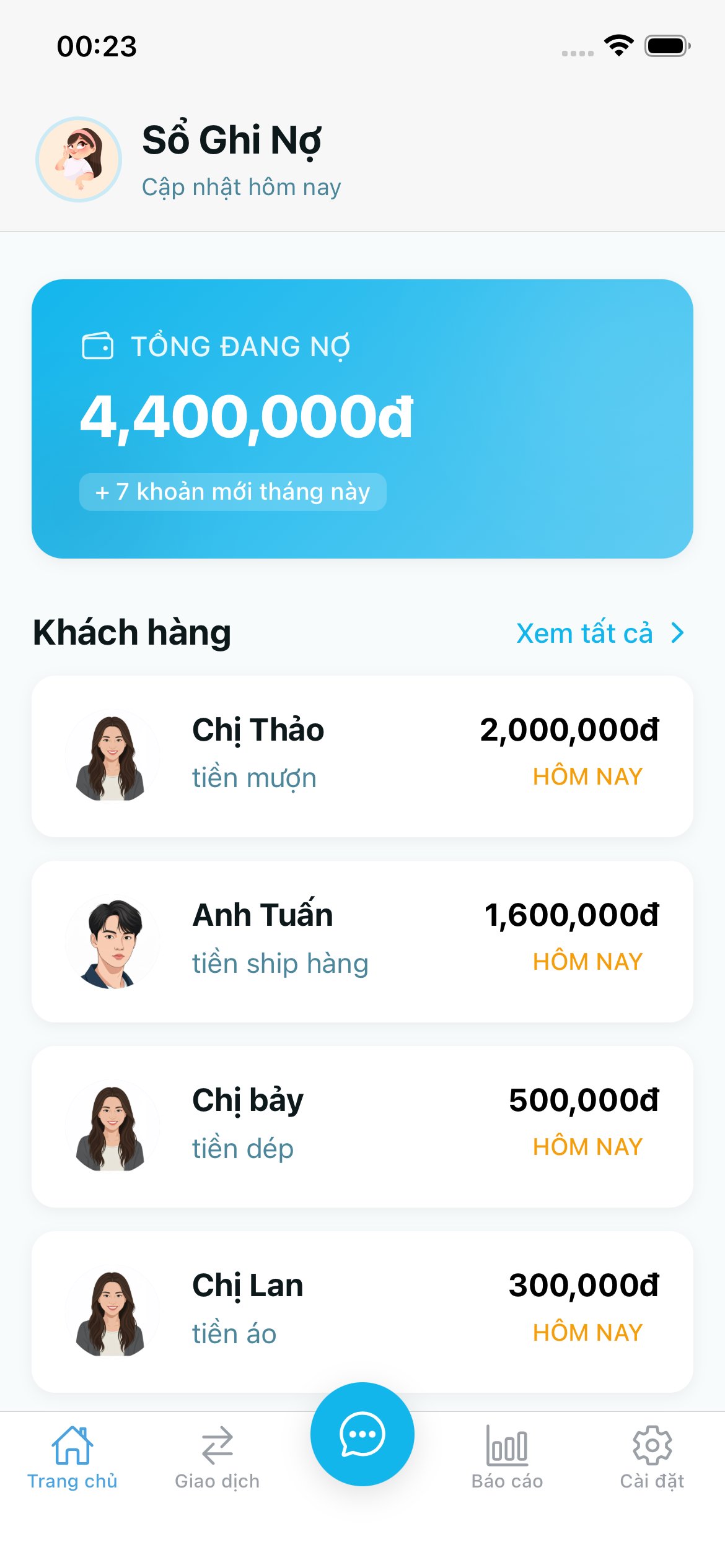725x1568 pixels.
Task: Expand the Xem tất cả chevron arrow
Action: [677, 632]
